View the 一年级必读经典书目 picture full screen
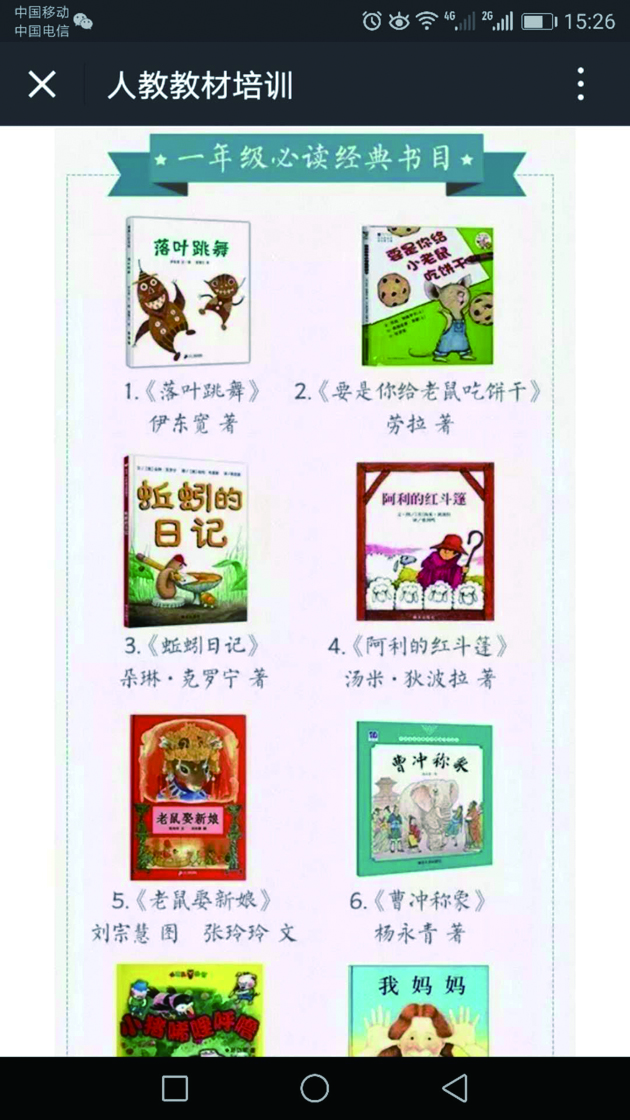The width and height of the screenshot is (630, 1120). click(314, 590)
